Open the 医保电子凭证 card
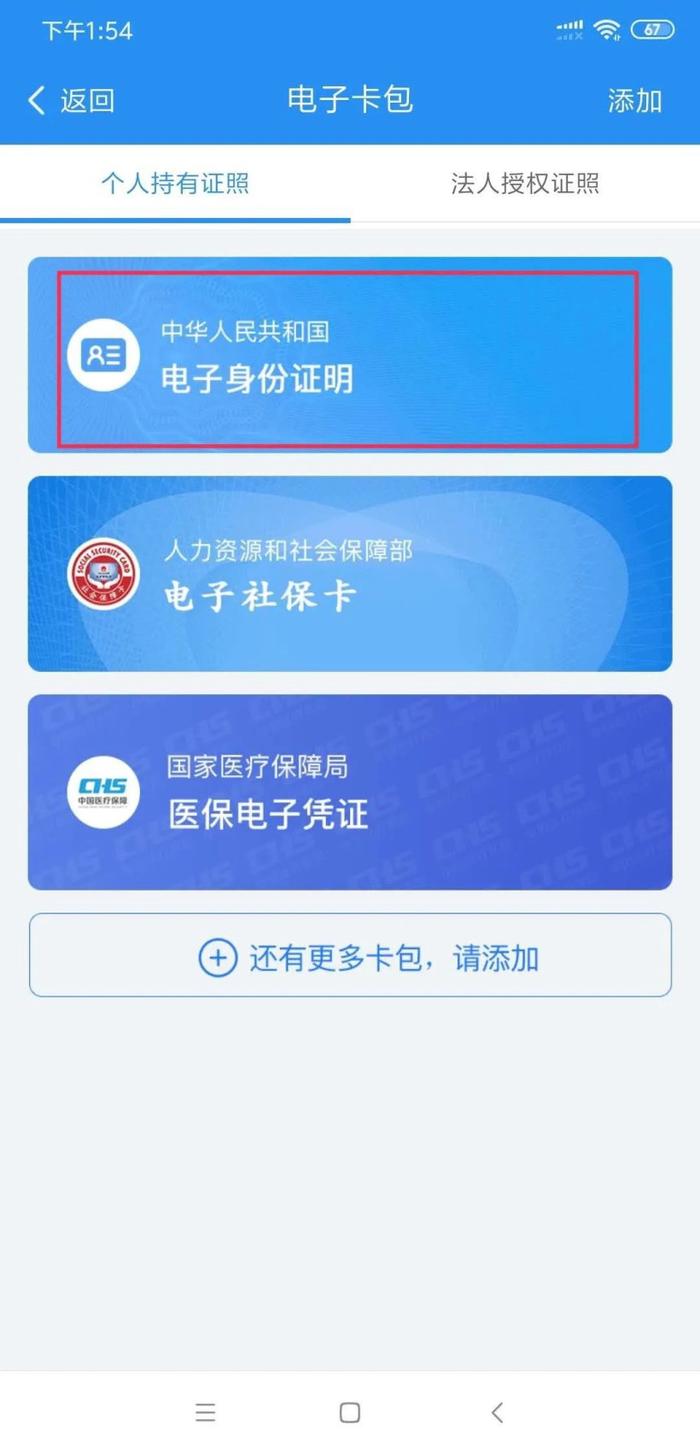Viewport: 700px width, 1455px height. [x=350, y=792]
